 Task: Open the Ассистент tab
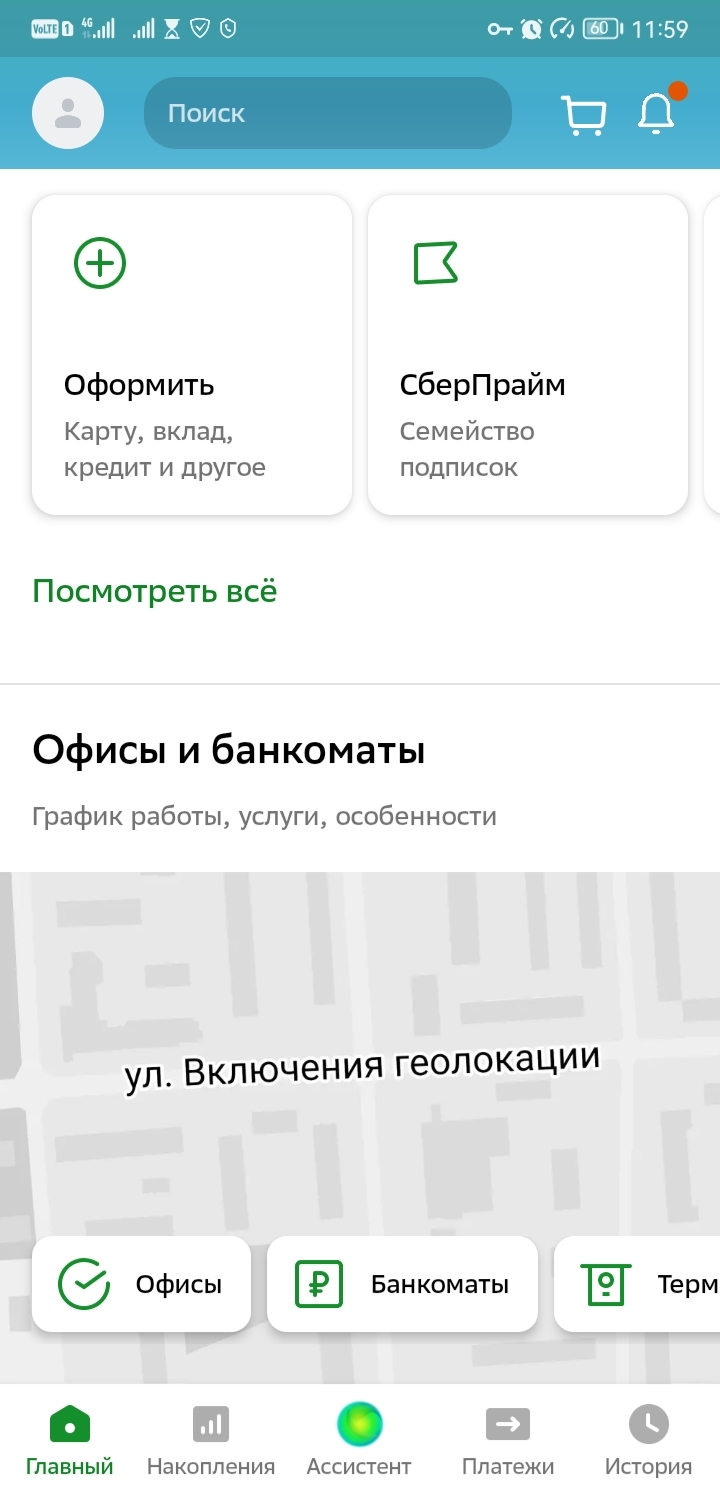click(358, 1440)
